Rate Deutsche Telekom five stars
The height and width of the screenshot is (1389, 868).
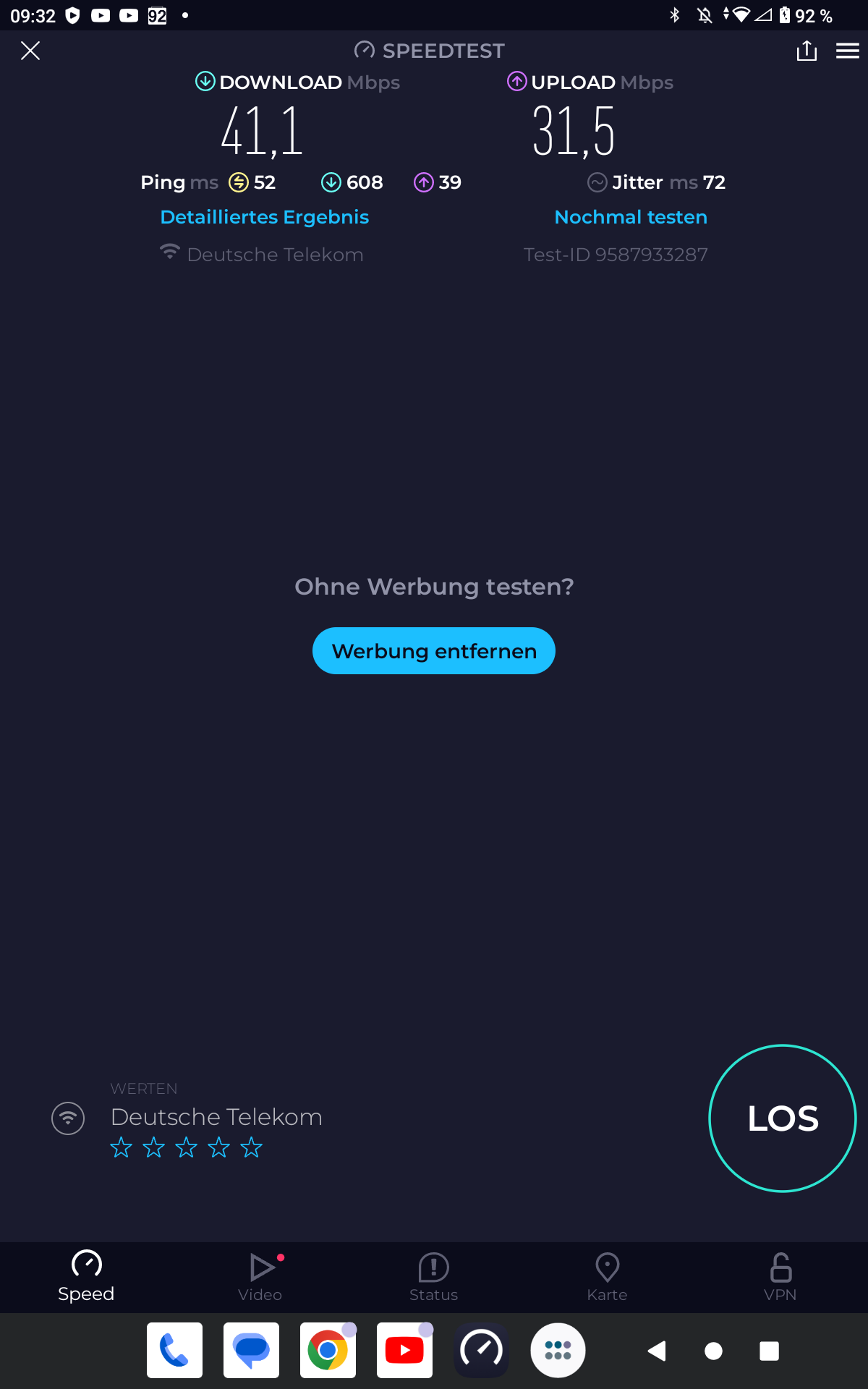[251, 1147]
